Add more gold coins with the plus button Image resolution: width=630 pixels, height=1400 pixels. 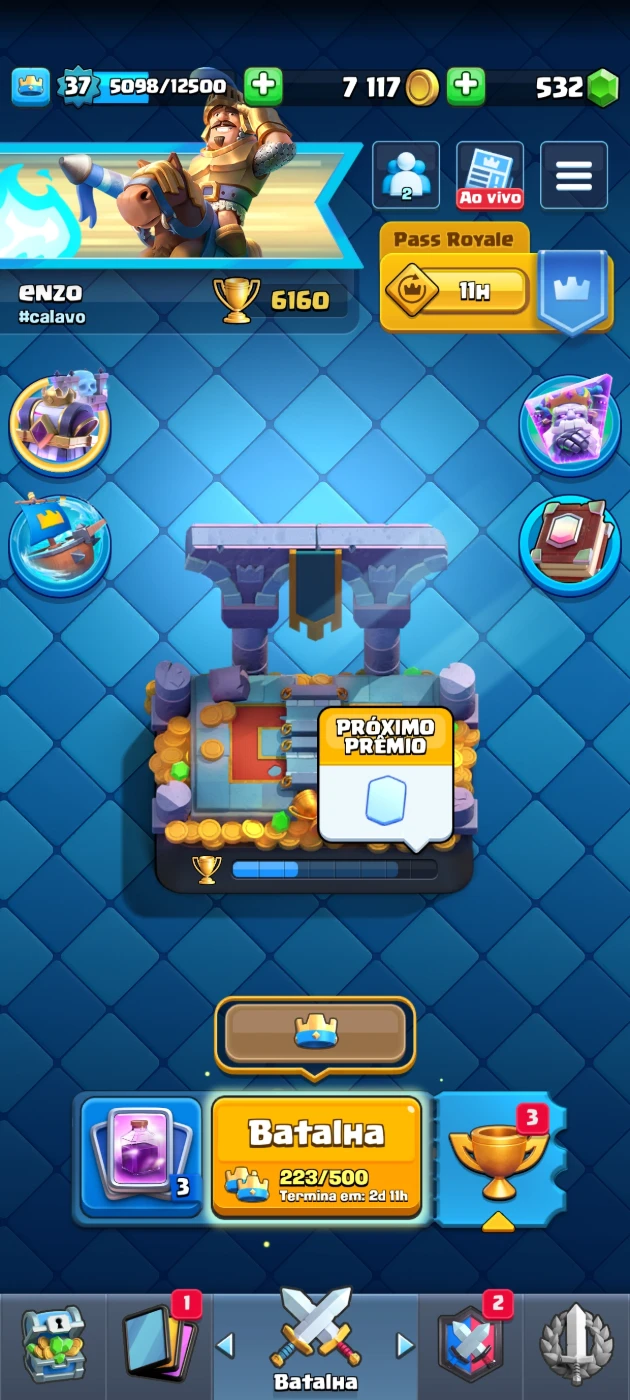tap(466, 87)
